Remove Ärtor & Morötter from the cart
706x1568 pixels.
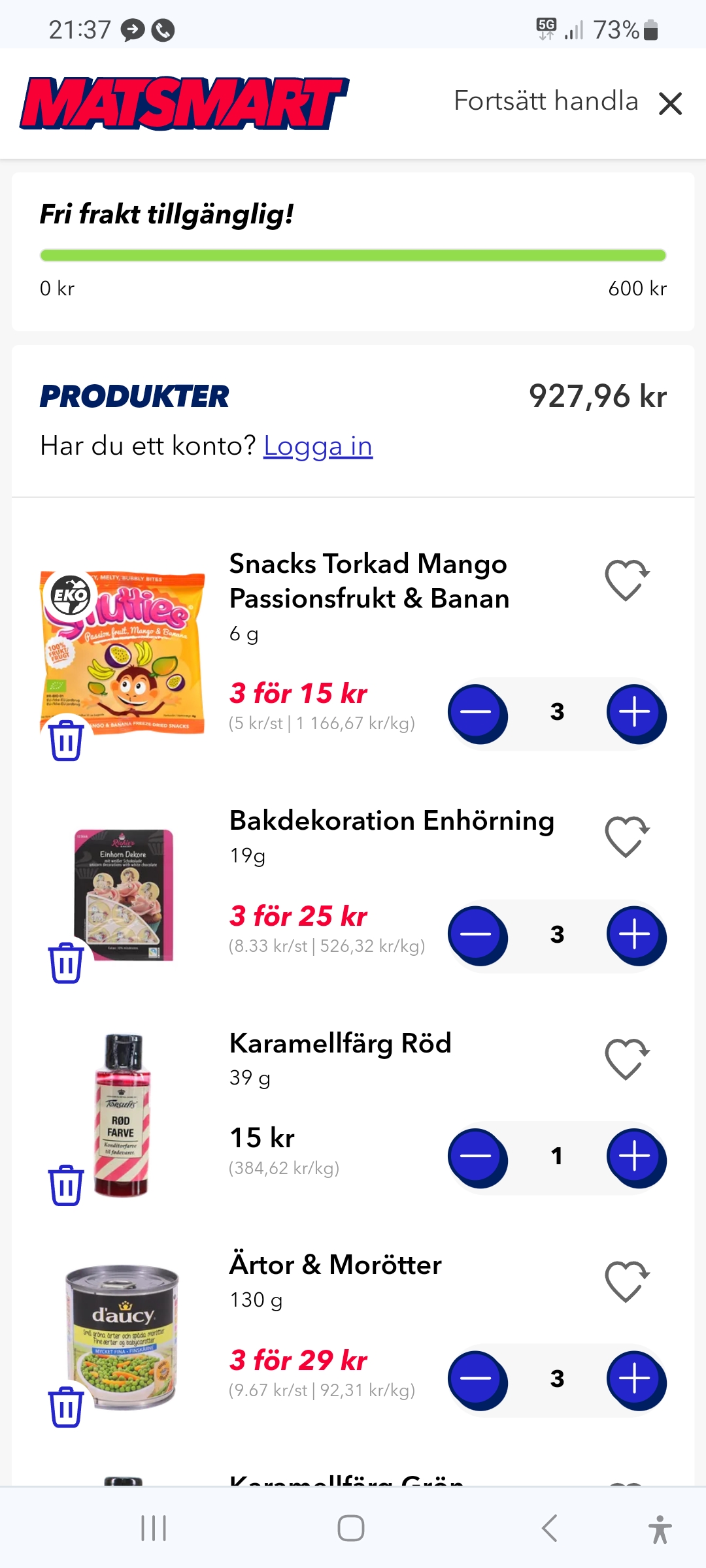66,1407
